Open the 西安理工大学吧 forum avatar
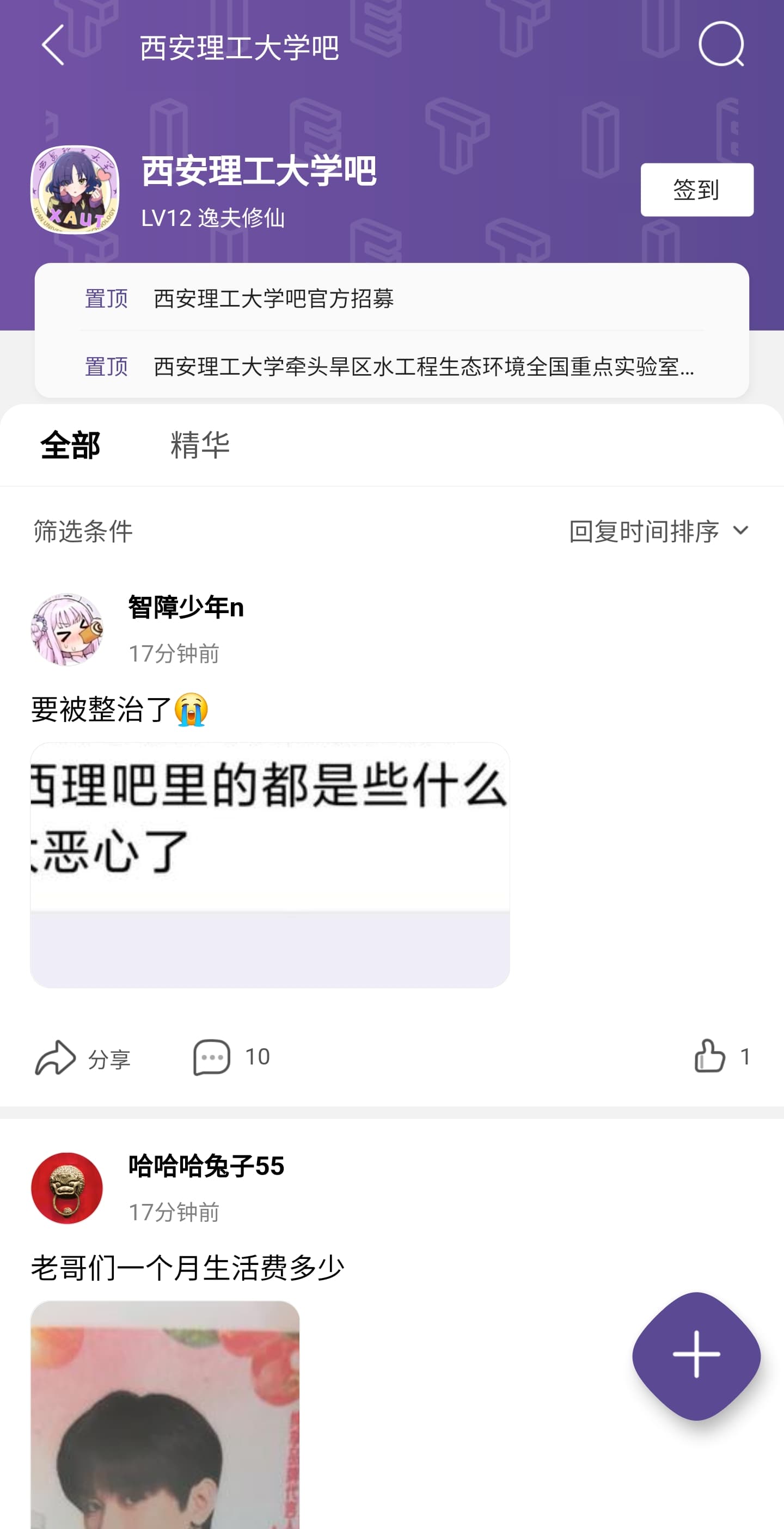The width and height of the screenshot is (784, 1529). point(75,190)
